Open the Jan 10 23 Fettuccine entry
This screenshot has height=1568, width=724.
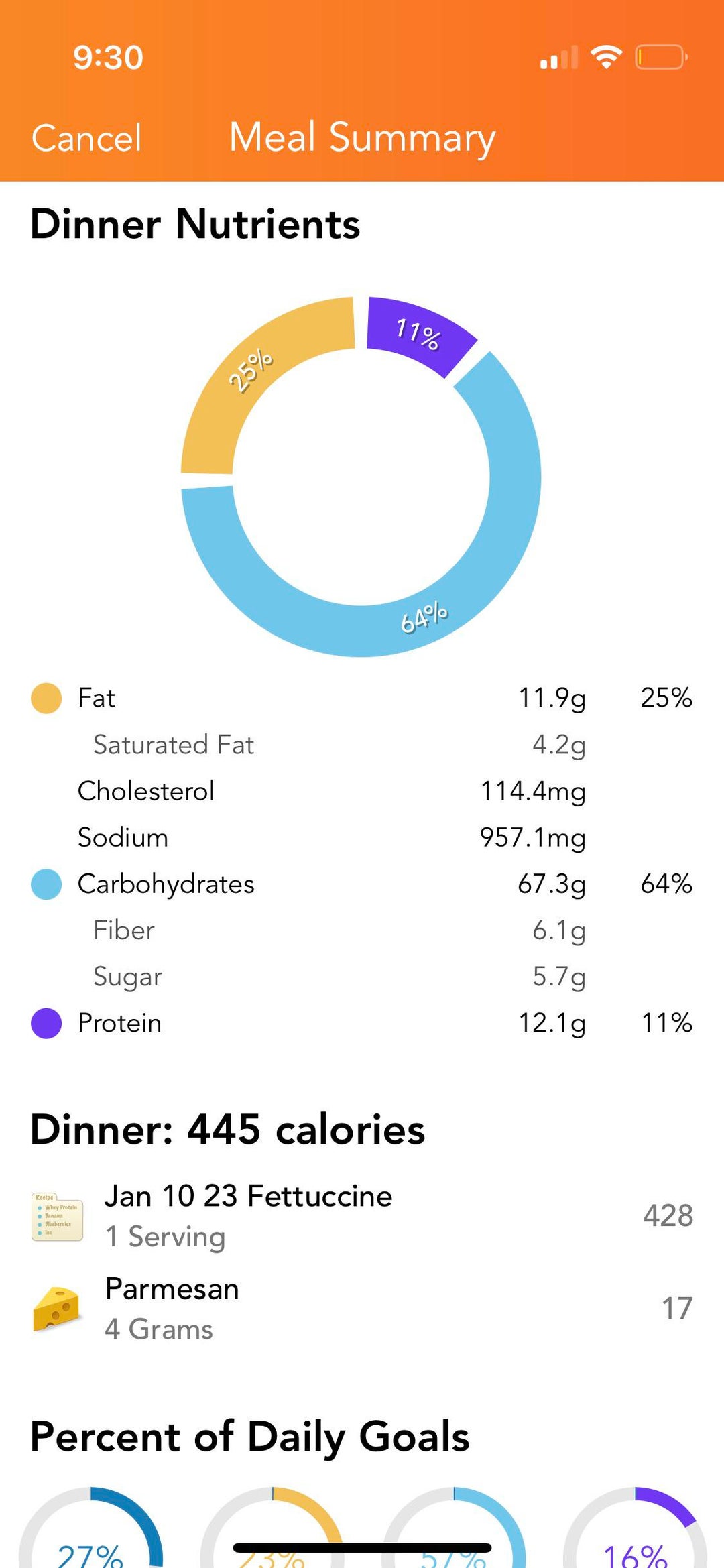[x=362, y=1216]
